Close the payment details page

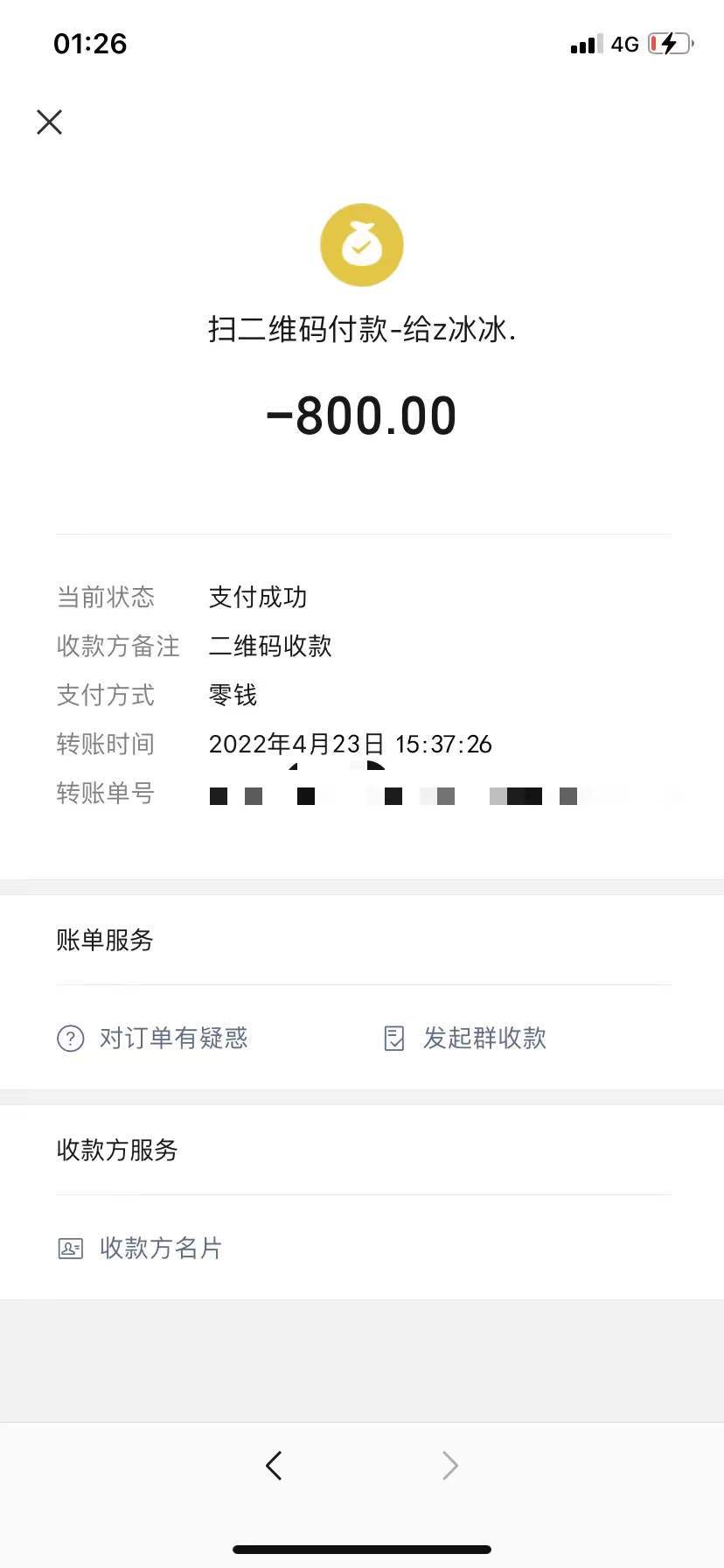click(50, 122)
